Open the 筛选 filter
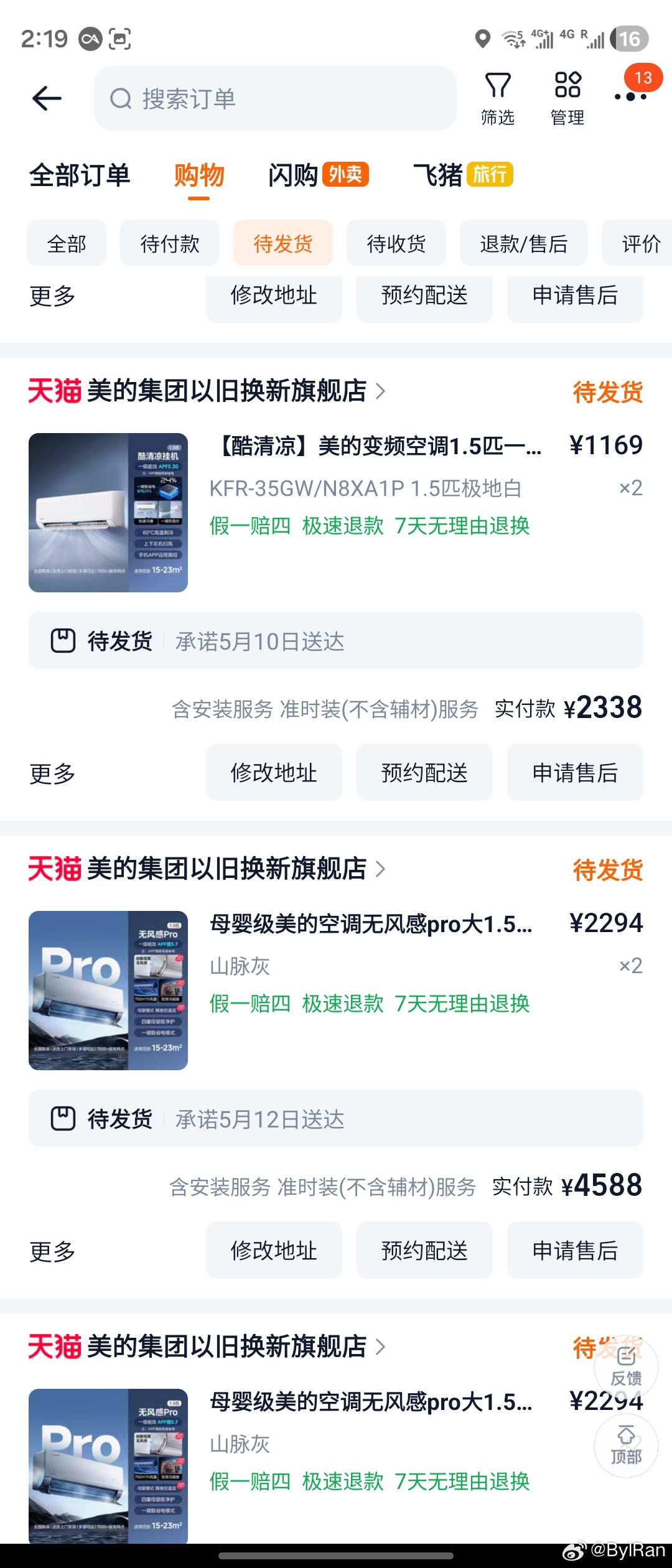672x1568 pixels. point(497,99)
